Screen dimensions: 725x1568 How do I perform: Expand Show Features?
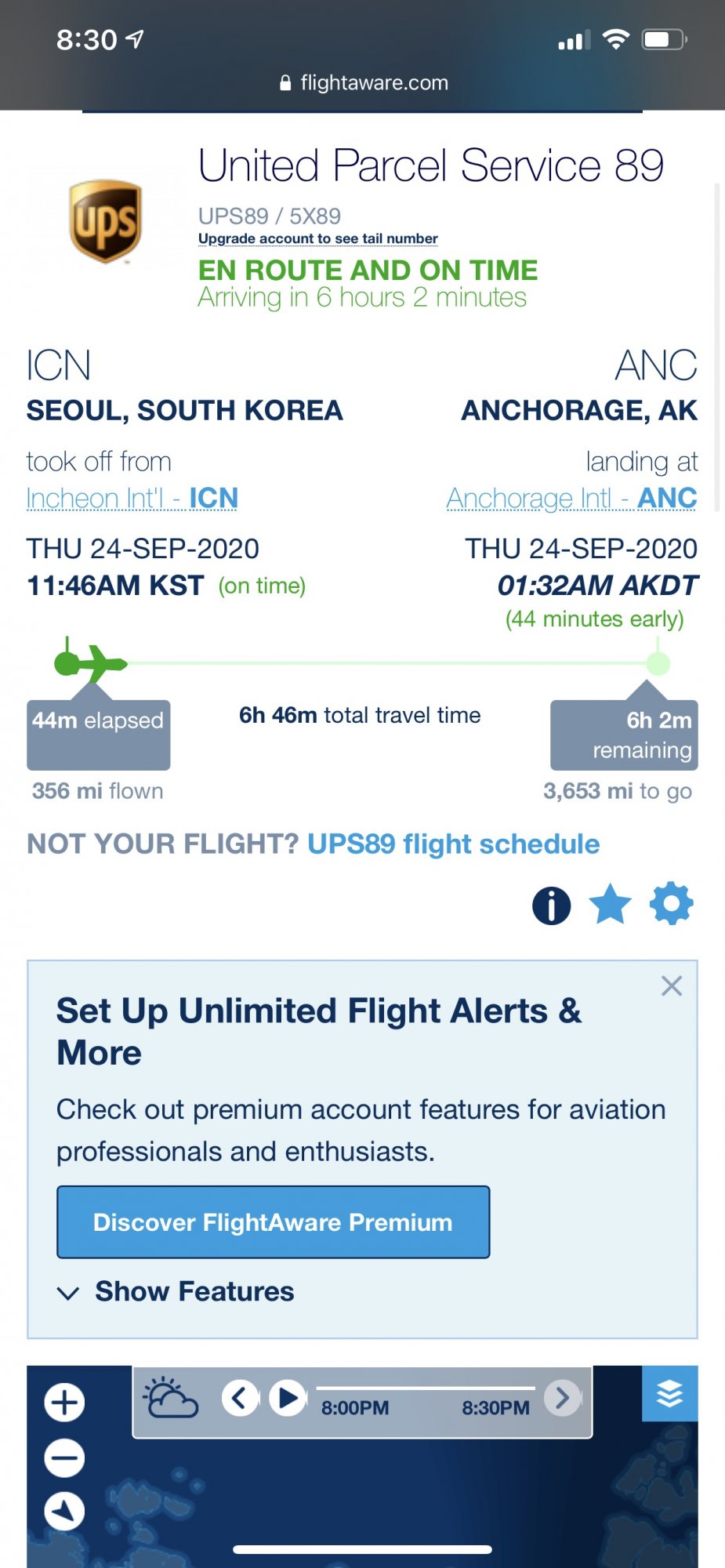point(176,1291)
